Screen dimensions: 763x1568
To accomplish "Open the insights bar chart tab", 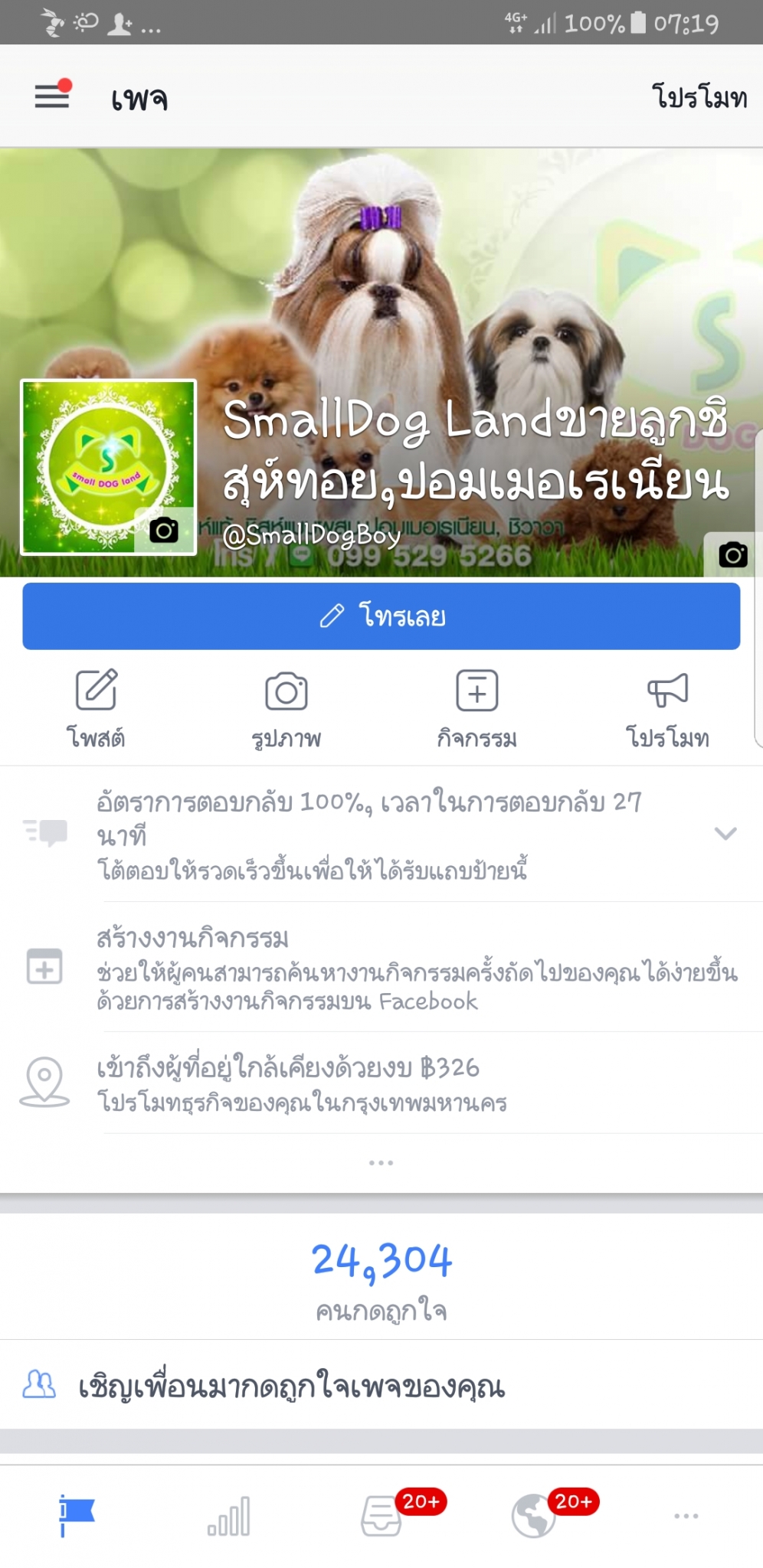I will click(x=228, y=1516).
